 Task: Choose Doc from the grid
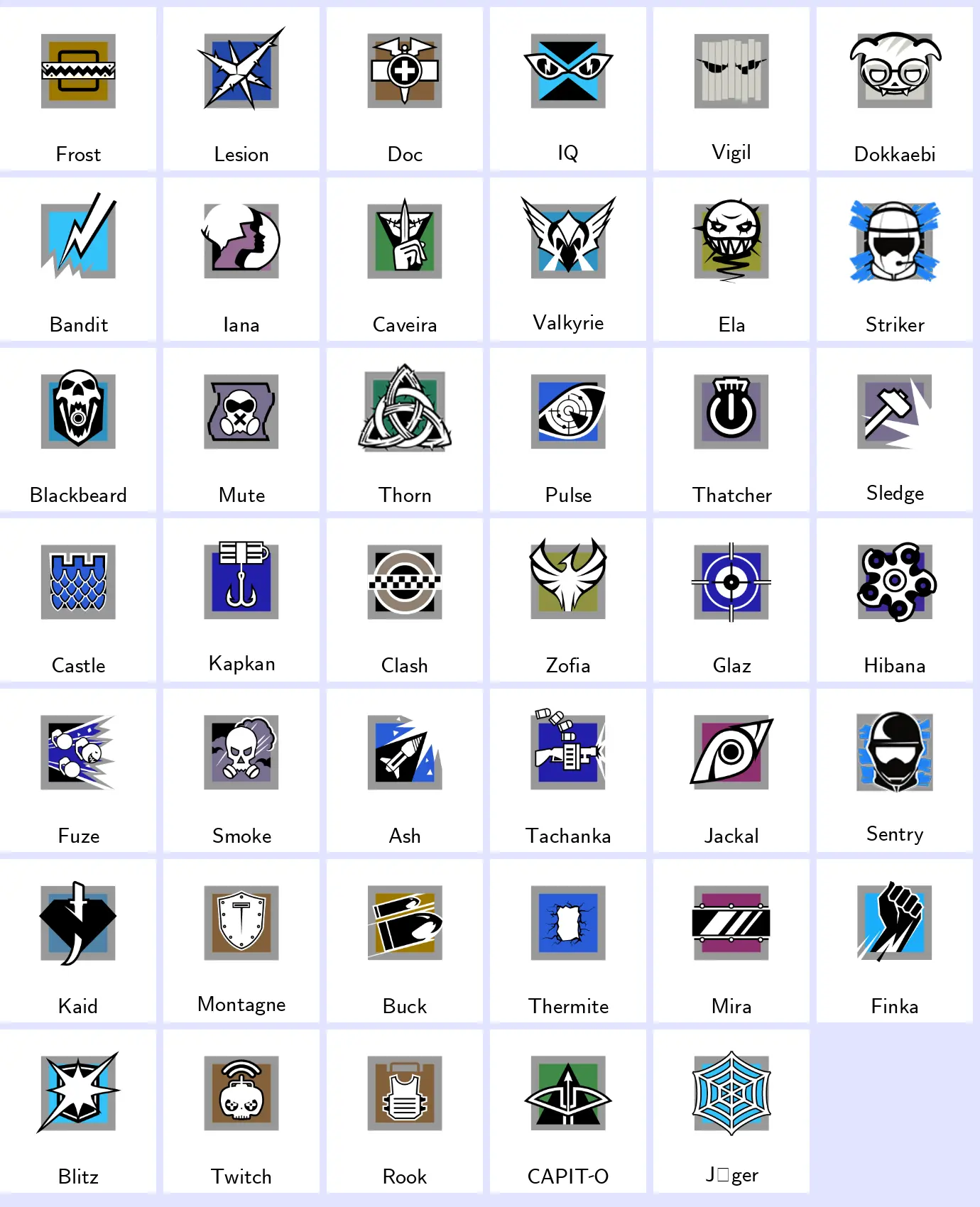405,89
